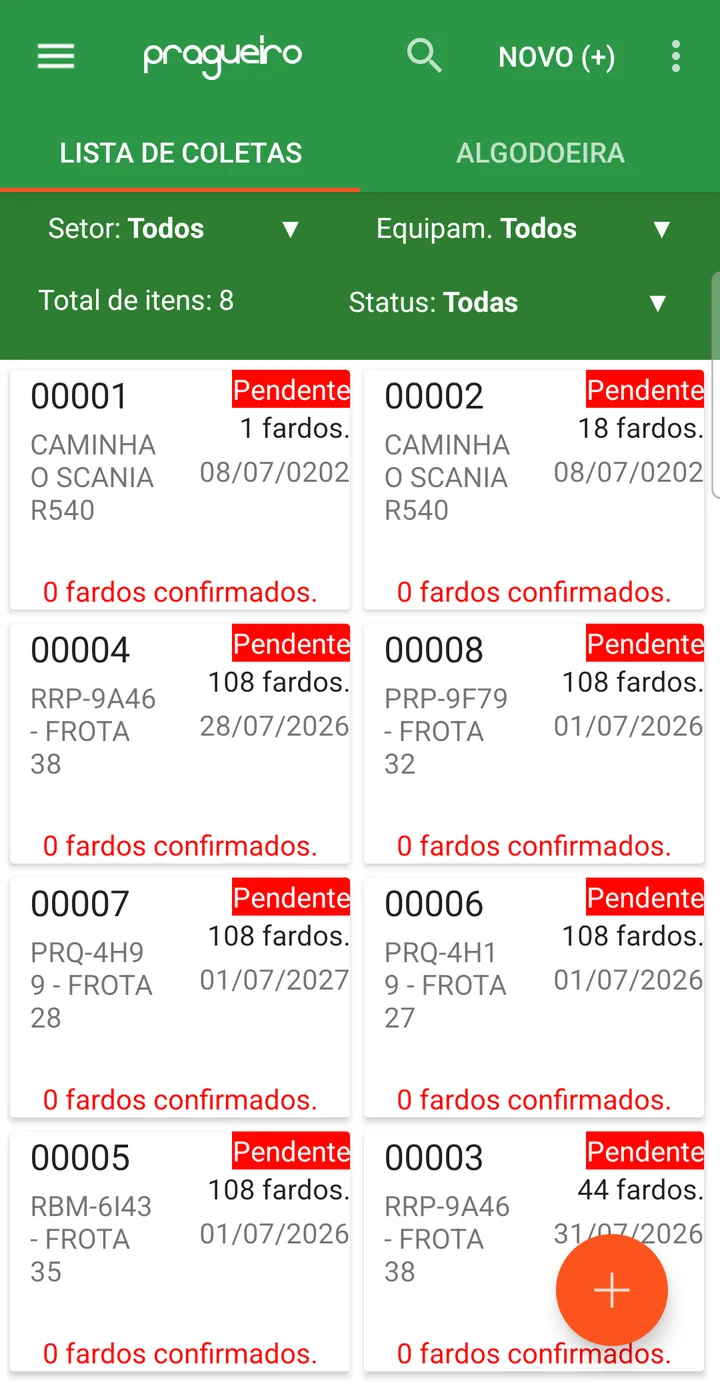The height and width of the screenshot is (1398, 720).
Task: Open the hamburger drawer menu
Action: 56,57
